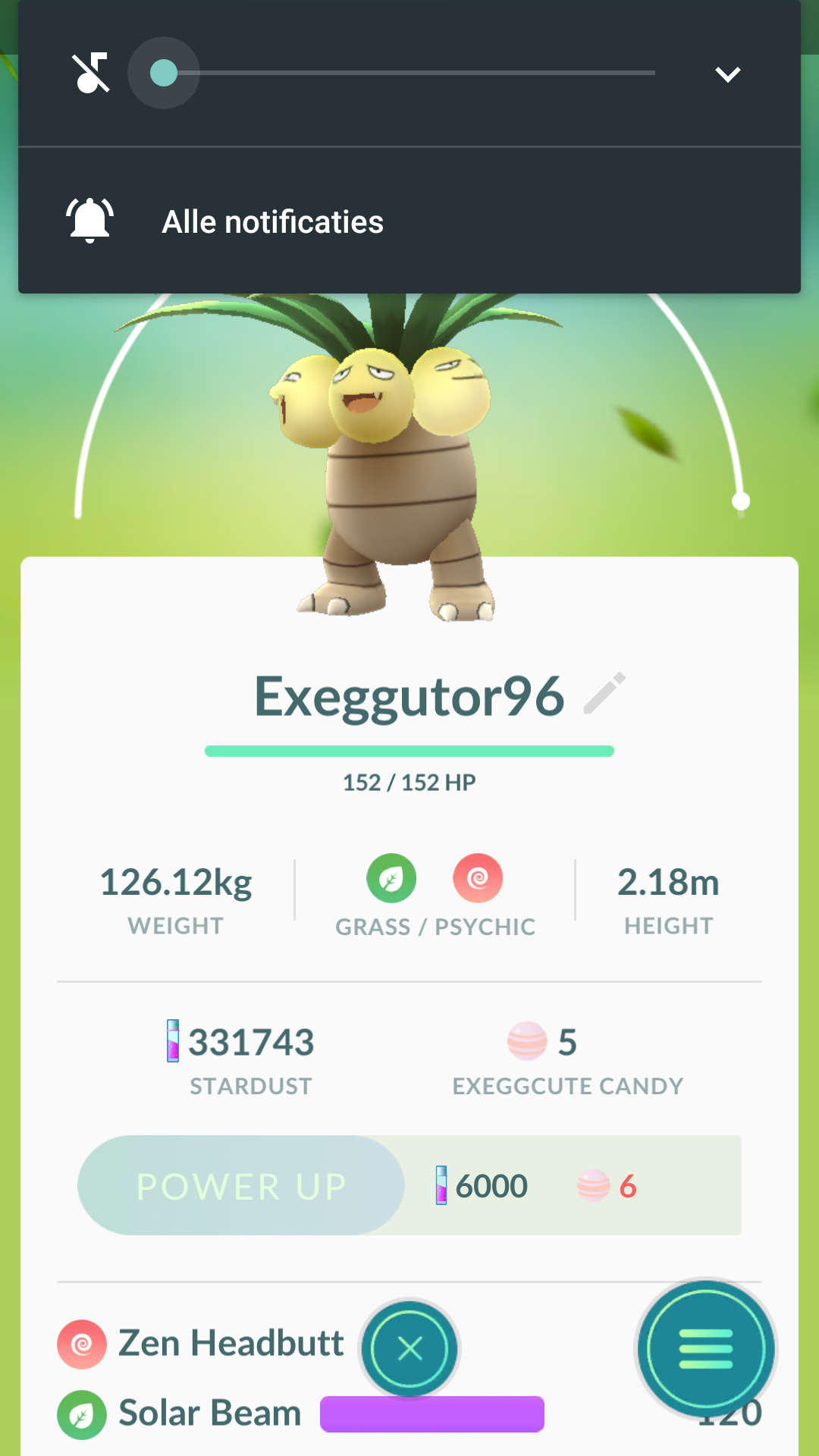Viewport: 819px width, 1456px height.
Task: Tap the media volume slider knob
Action: (164, 73)
